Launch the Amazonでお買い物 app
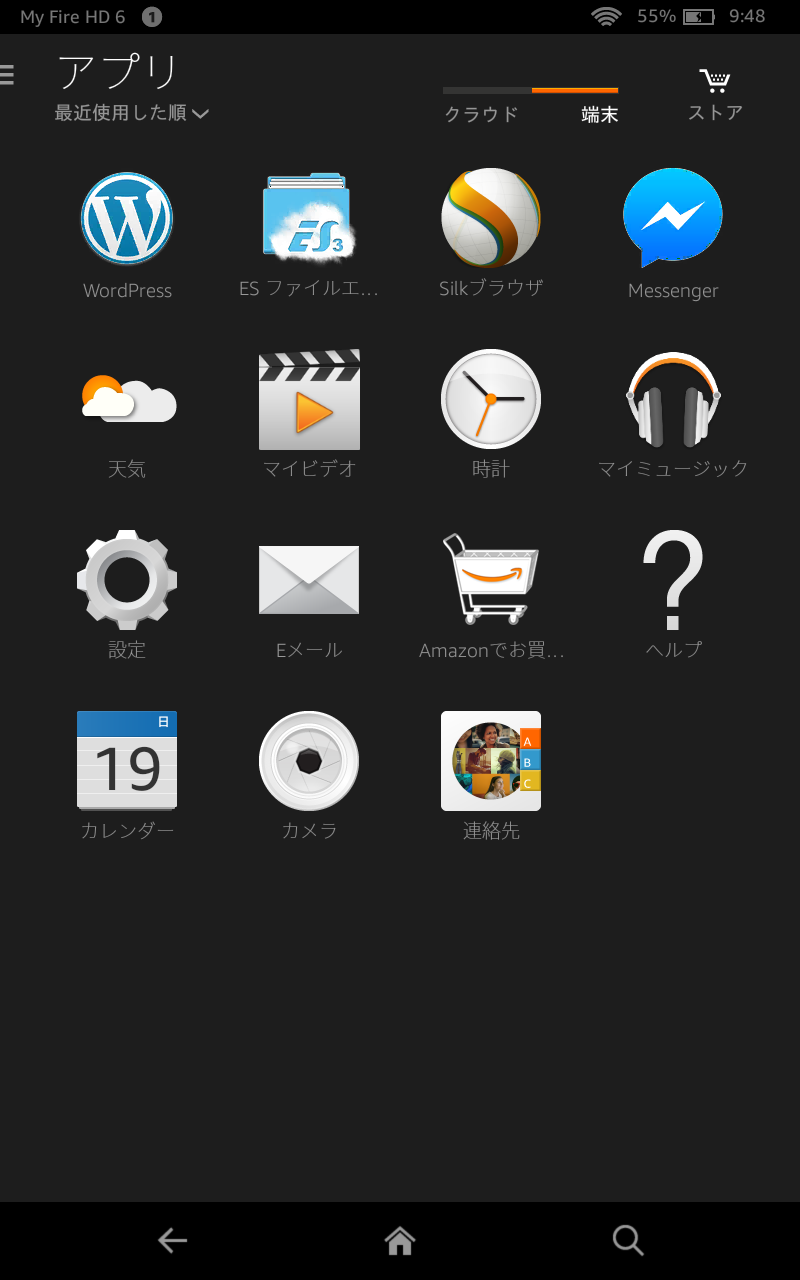 click(491, 580)
